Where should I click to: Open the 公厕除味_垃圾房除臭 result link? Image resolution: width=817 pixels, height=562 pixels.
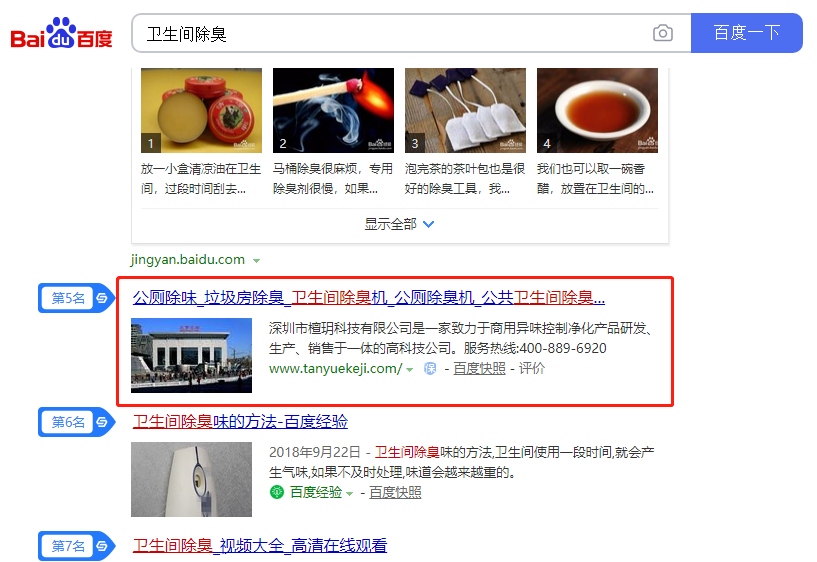pyautogui.click(x=368, y=297)
